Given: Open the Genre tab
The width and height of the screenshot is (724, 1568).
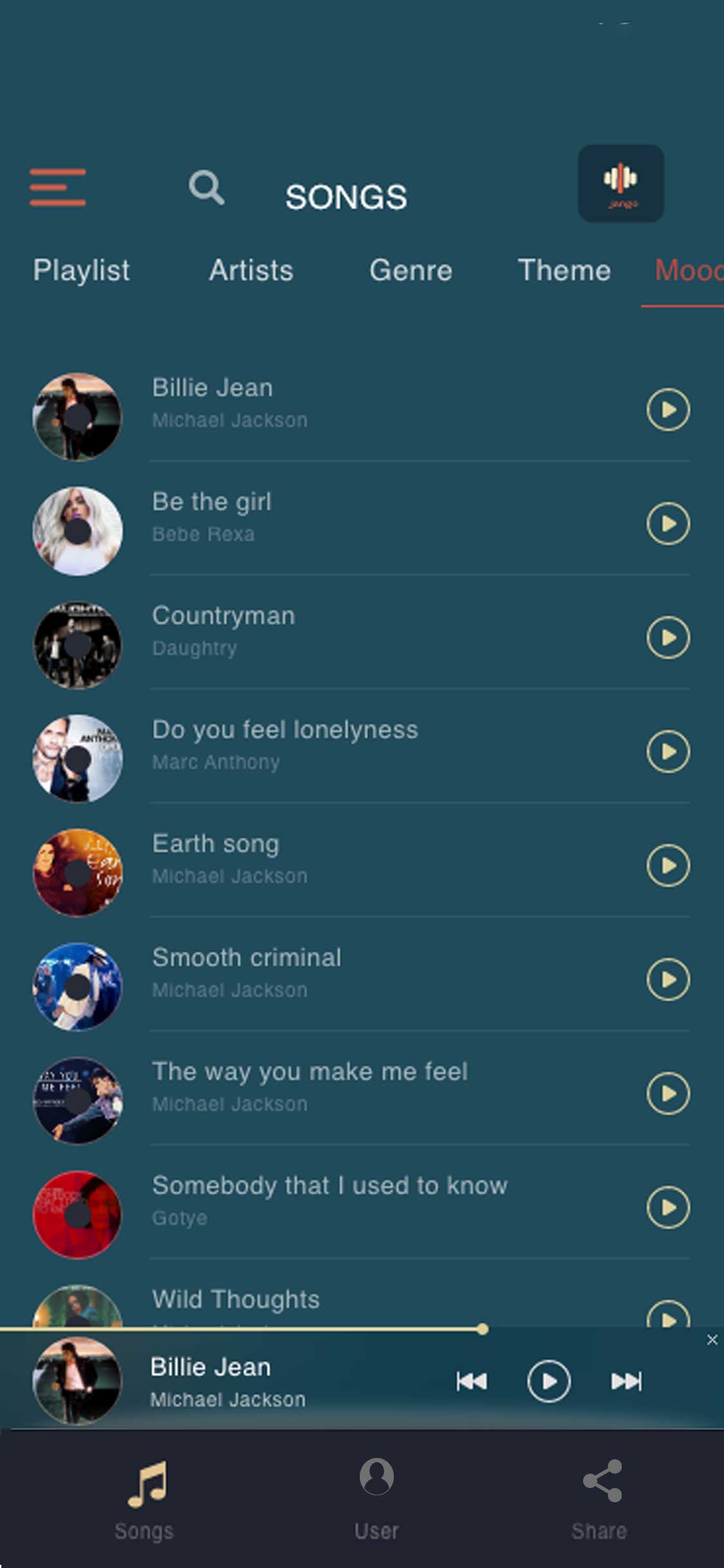Looking at the screenshot, I should pos(411,270).
